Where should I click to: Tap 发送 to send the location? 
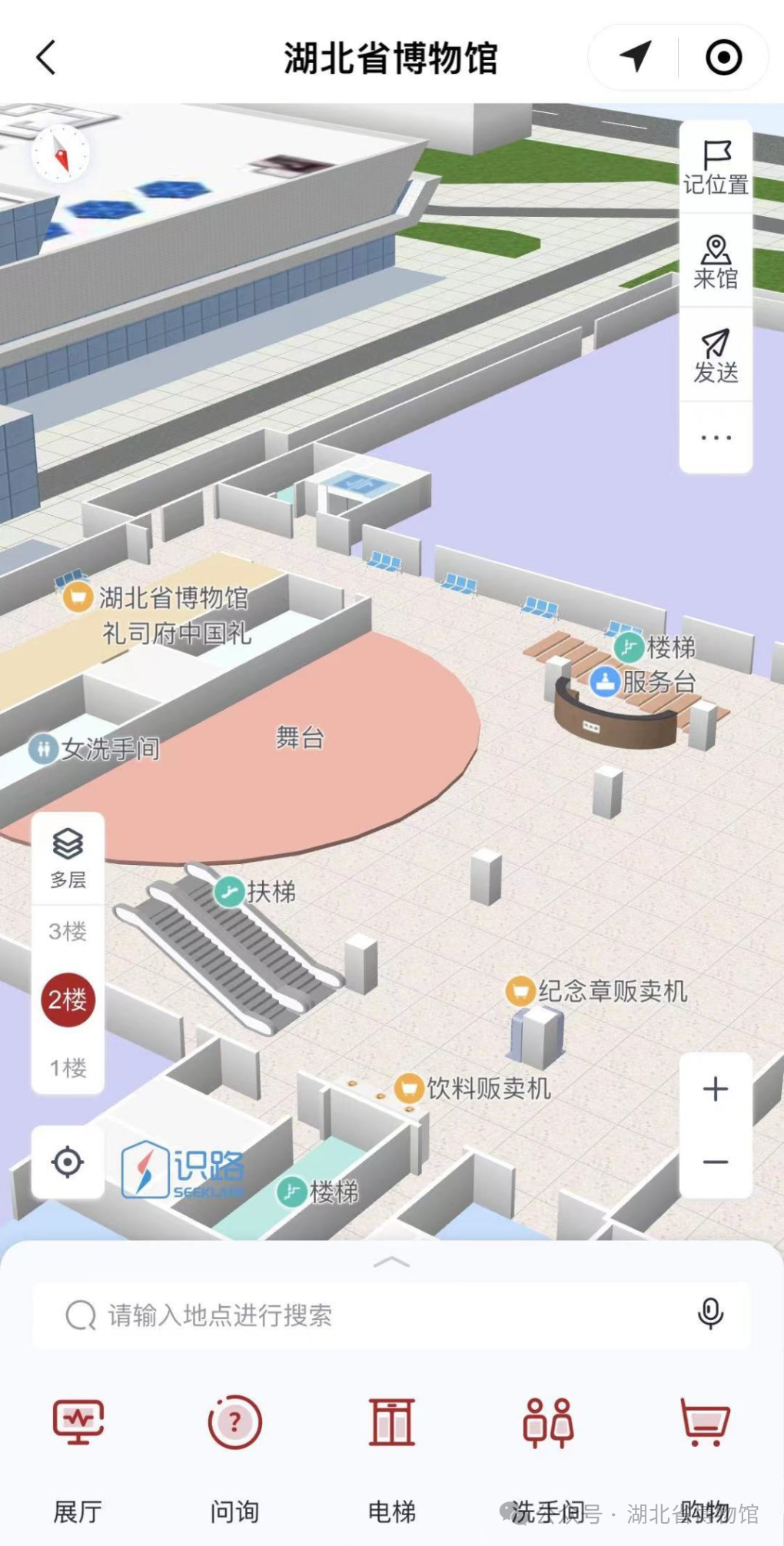(716, 356)
